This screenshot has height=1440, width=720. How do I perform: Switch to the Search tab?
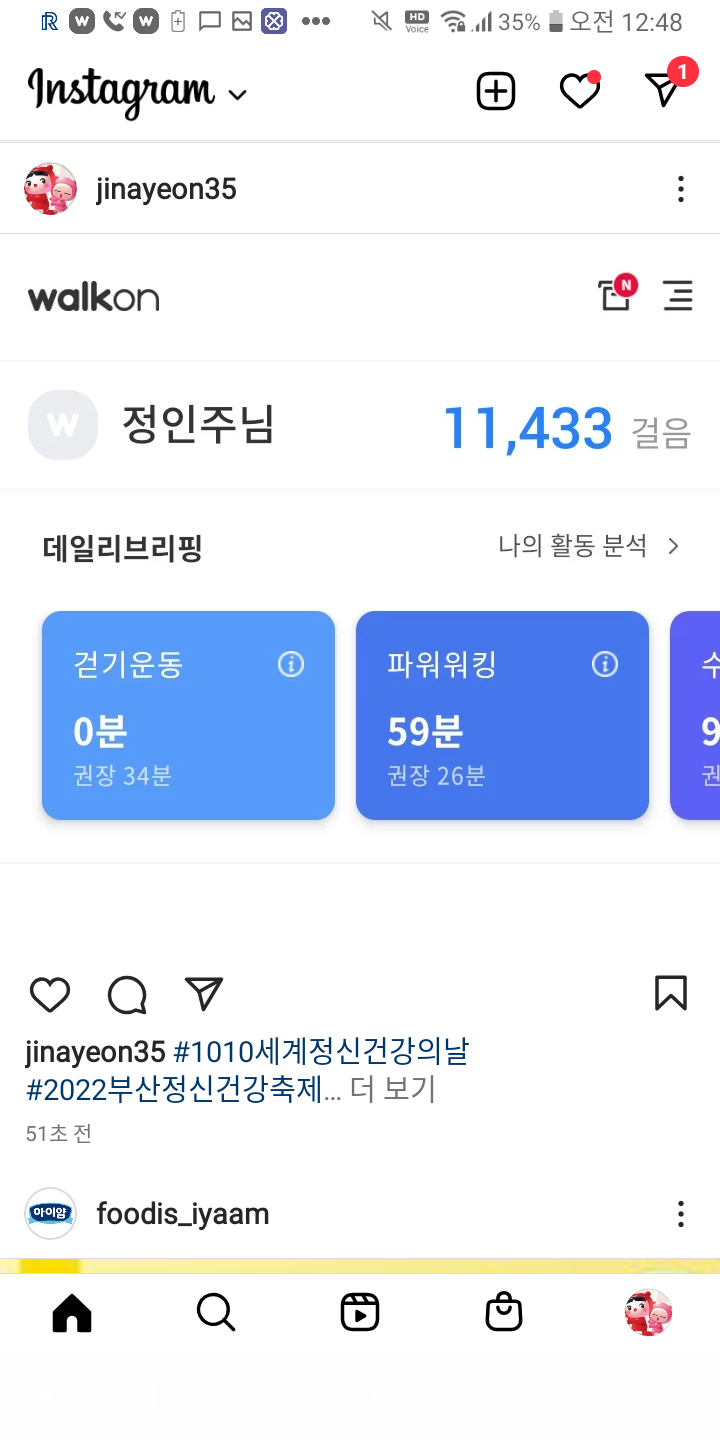216,1312
